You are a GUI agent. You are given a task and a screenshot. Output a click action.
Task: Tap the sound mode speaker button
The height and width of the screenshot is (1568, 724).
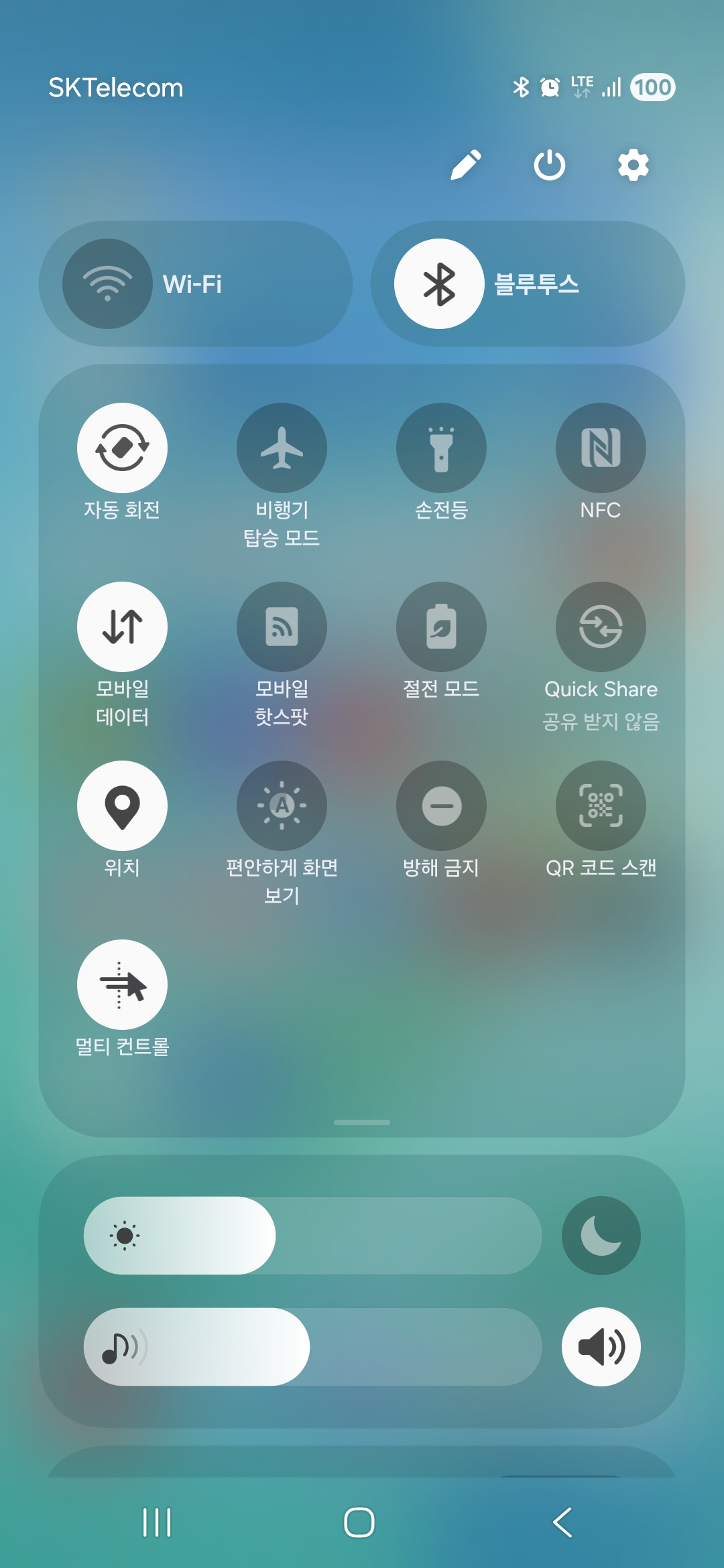pyautogui.click(x=601, y=1347)
